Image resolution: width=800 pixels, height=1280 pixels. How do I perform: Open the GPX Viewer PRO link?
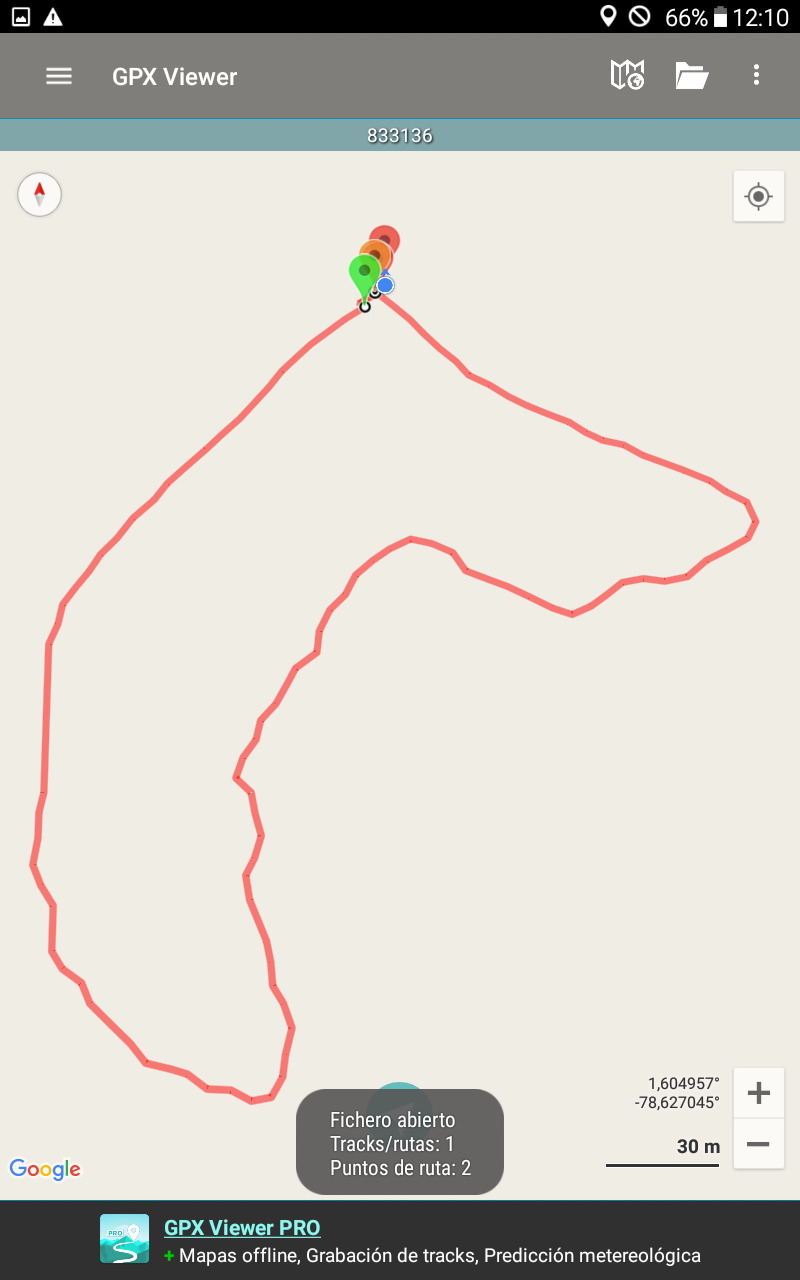[x=242, y=1228]
